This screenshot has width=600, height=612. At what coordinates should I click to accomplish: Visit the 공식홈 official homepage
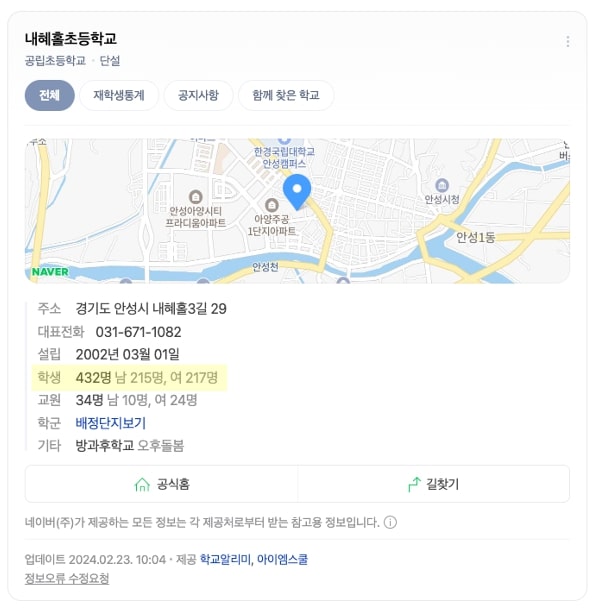click(162, 484)
